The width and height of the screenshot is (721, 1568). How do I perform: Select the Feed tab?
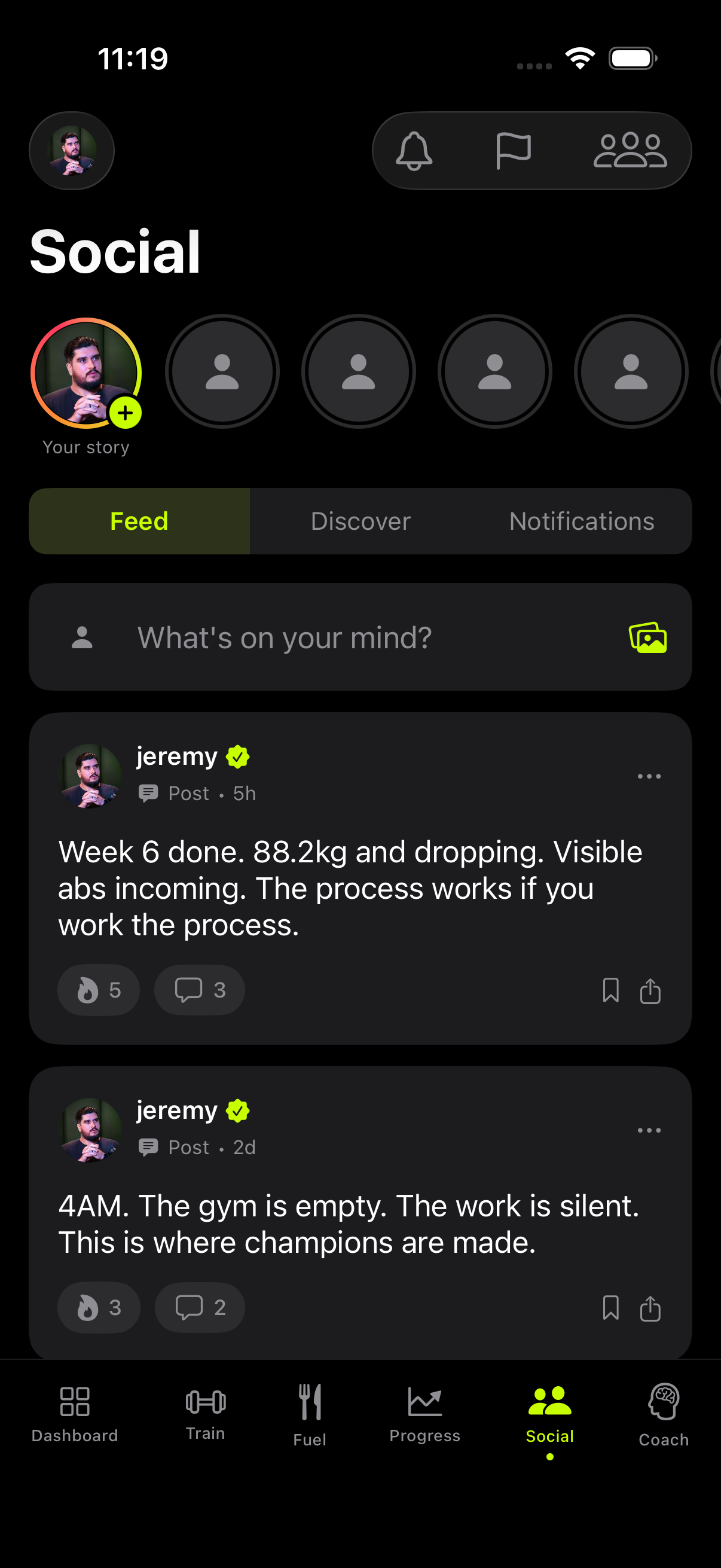[139, 521]
